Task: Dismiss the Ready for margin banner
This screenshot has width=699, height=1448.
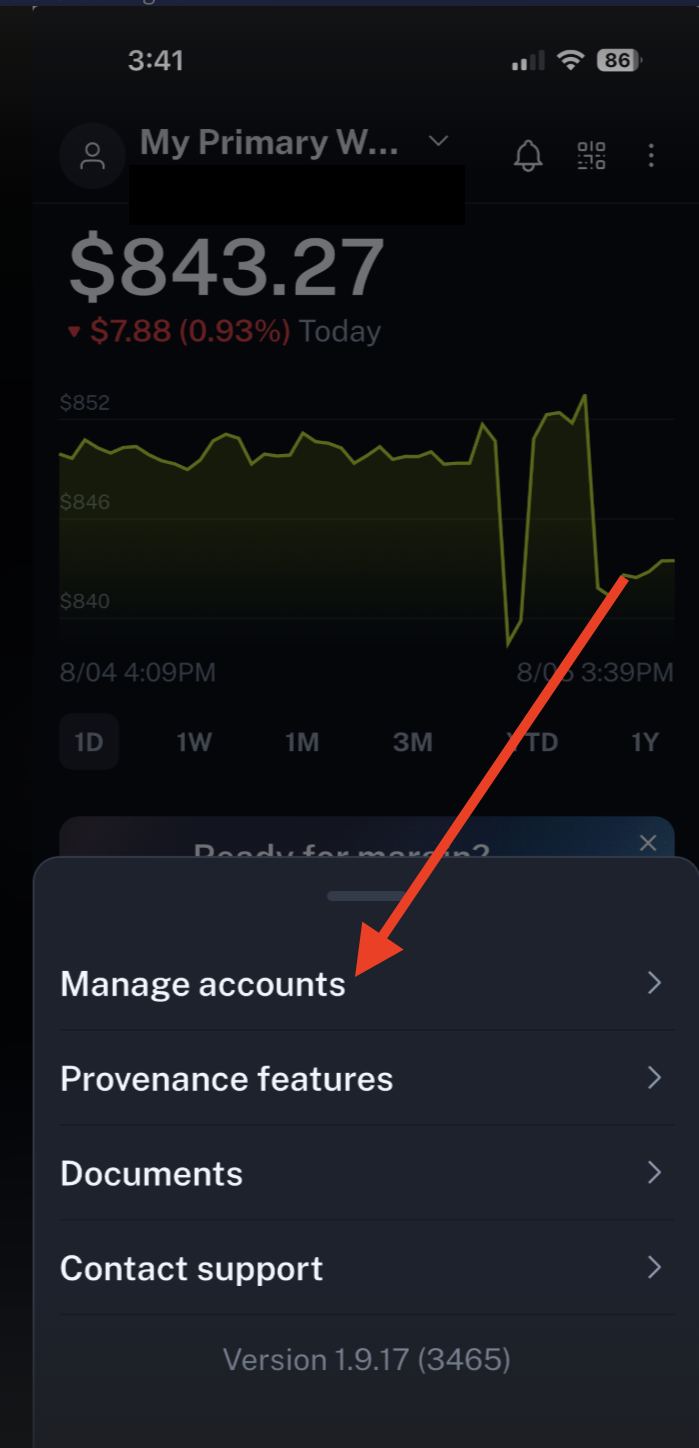Action: pos(648,843)
